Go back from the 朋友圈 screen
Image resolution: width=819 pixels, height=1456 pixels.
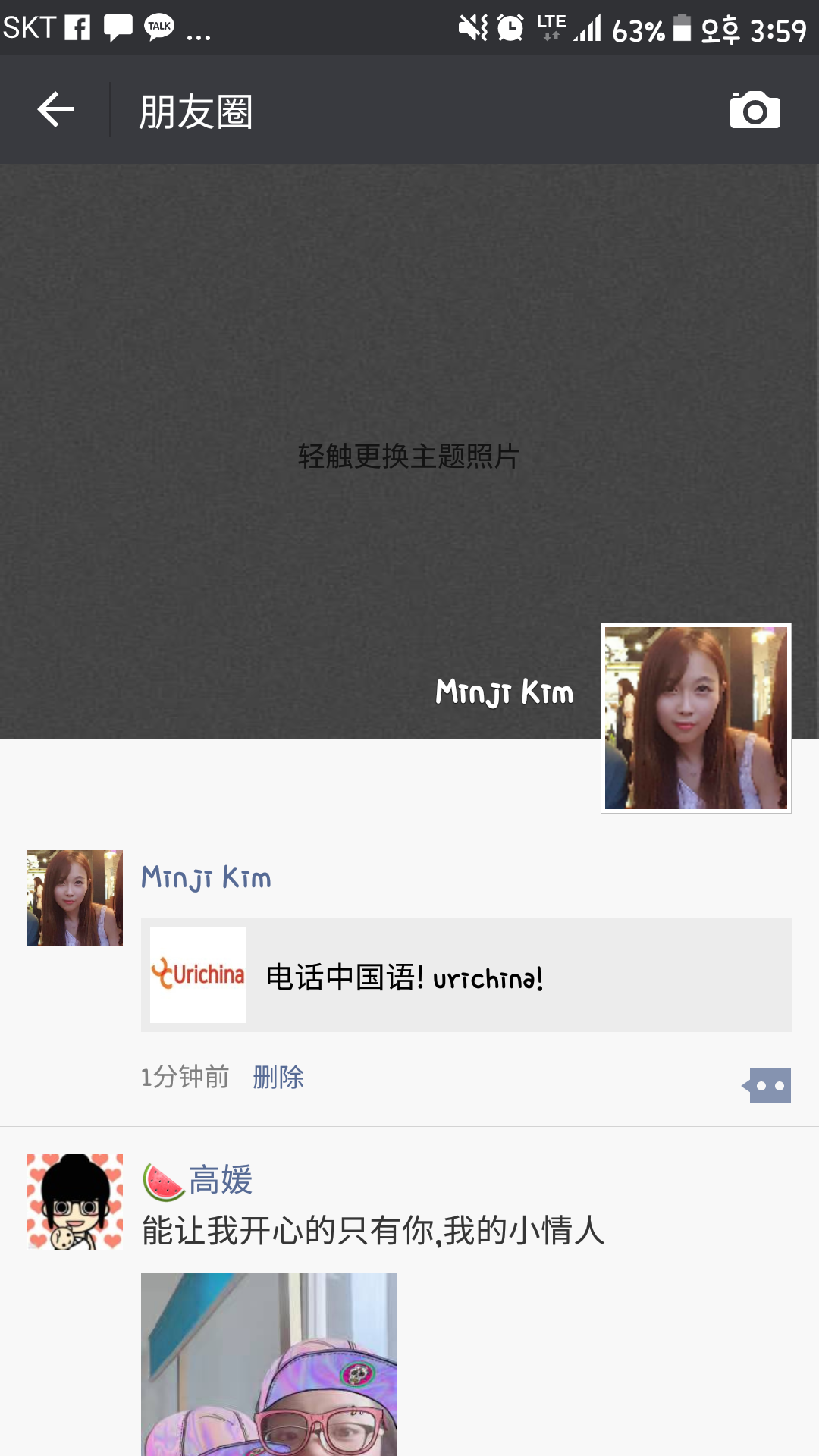point(55,110)
